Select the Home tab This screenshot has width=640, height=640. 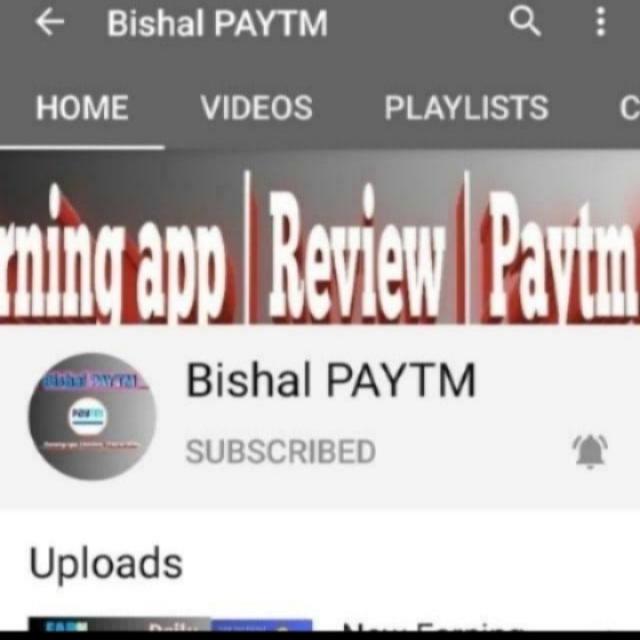(82, 108)
